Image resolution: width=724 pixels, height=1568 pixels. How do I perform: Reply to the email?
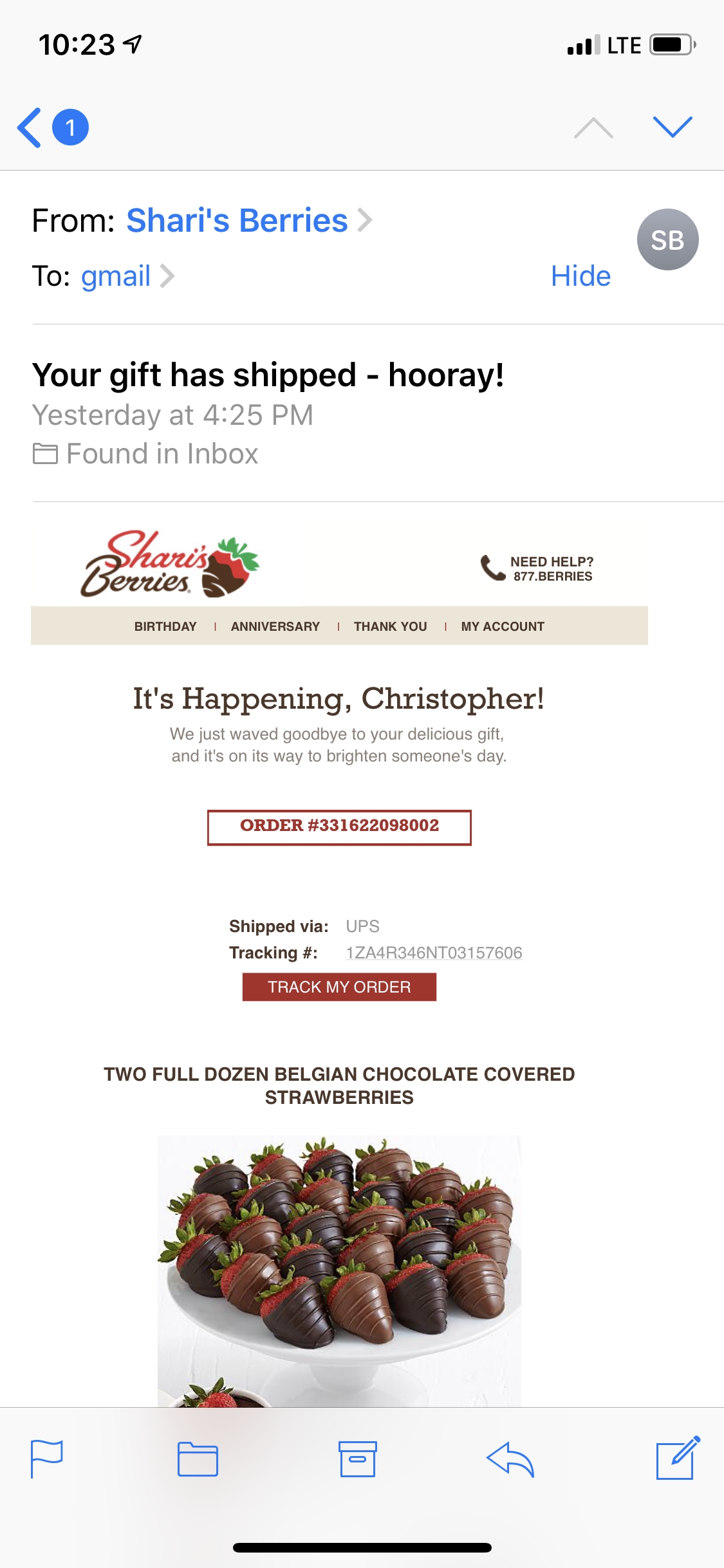point(512,1460)
